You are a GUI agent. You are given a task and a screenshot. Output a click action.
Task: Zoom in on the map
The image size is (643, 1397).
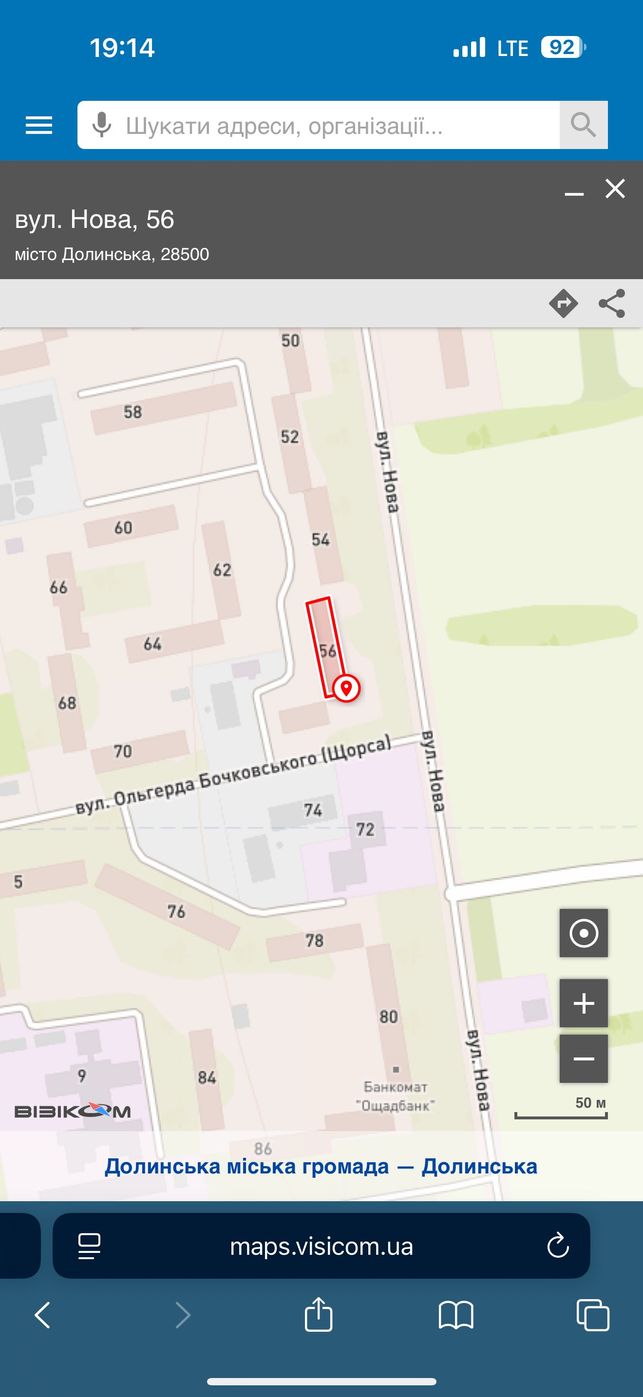click(x=584, y=1003)
